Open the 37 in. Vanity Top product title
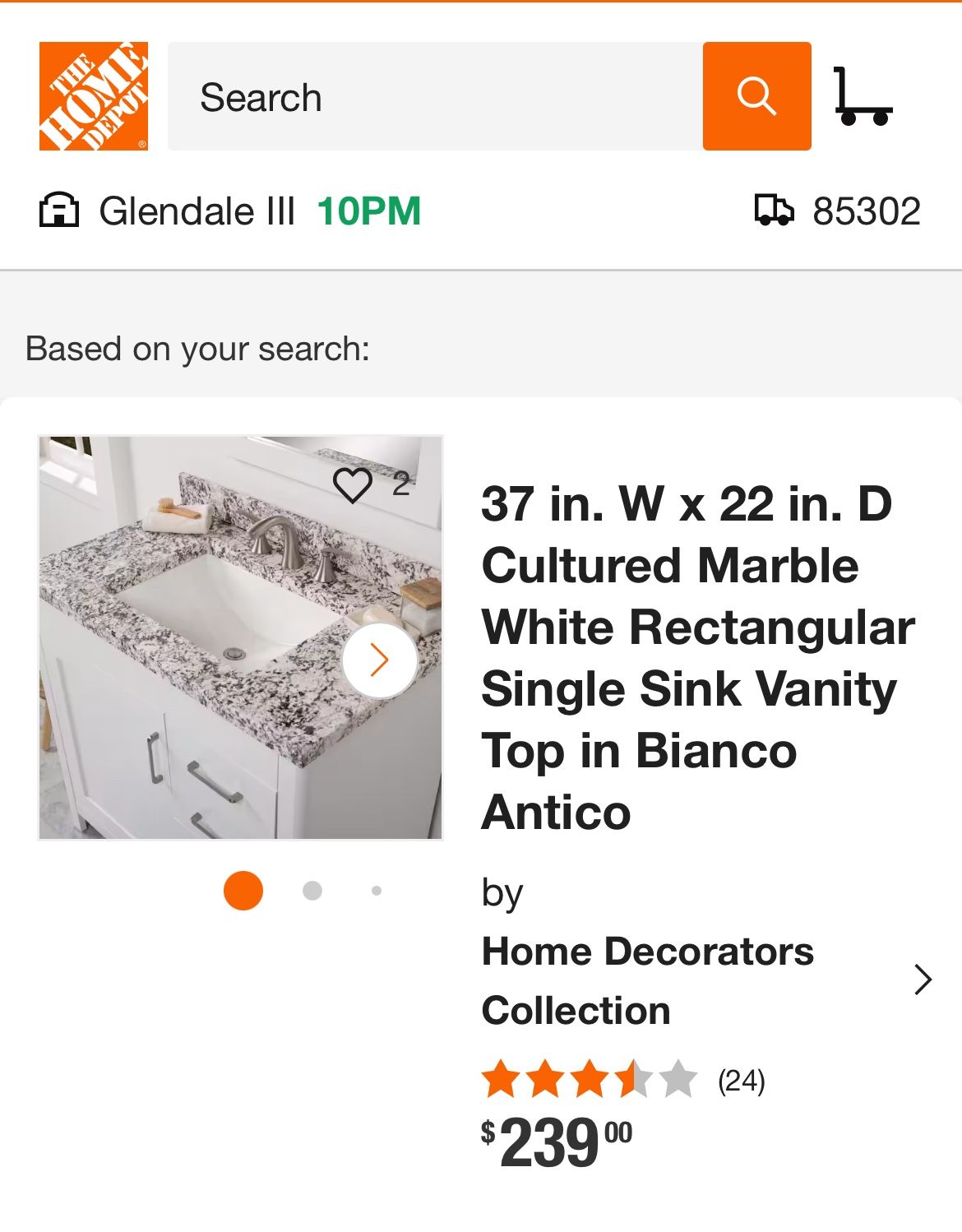Viewport: 962px width, 1232px height. coord(697,658)
